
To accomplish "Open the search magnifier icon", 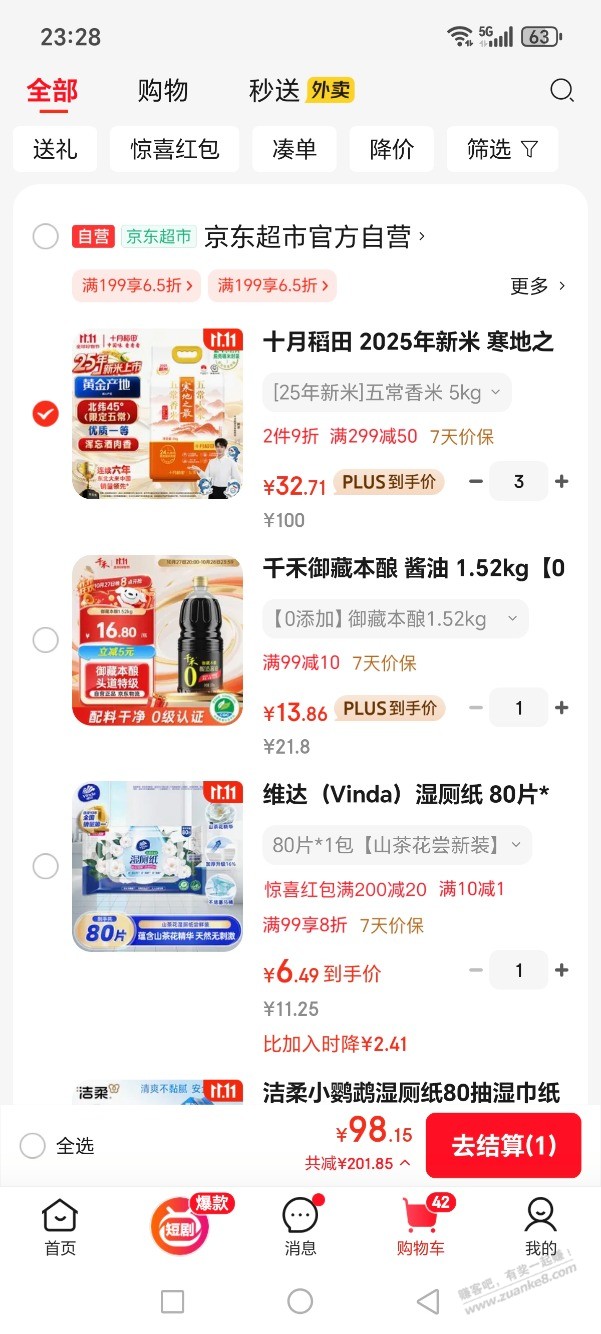I will tap(562, 91).
